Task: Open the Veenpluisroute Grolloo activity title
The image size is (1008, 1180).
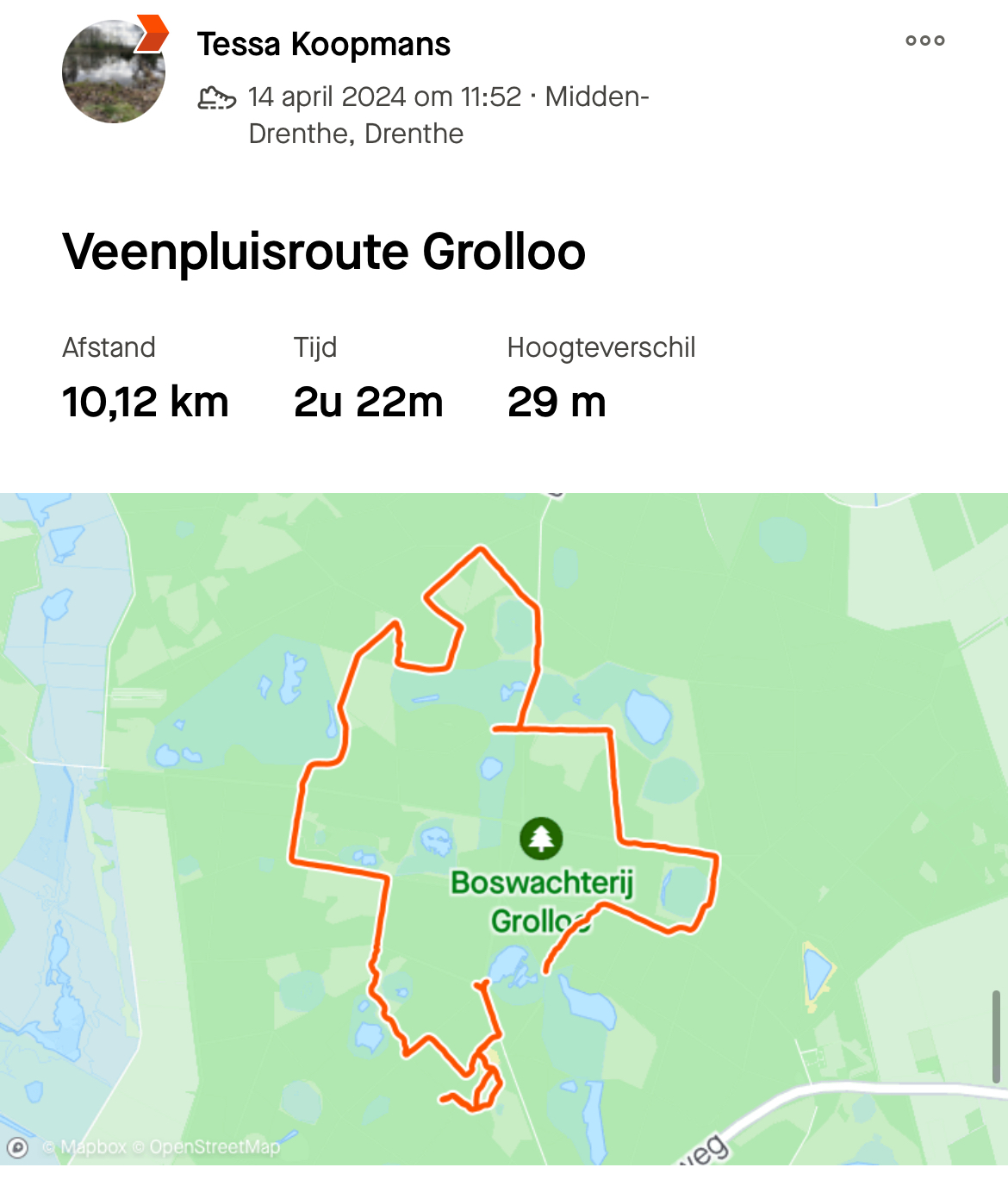Action: coord(324,252)
